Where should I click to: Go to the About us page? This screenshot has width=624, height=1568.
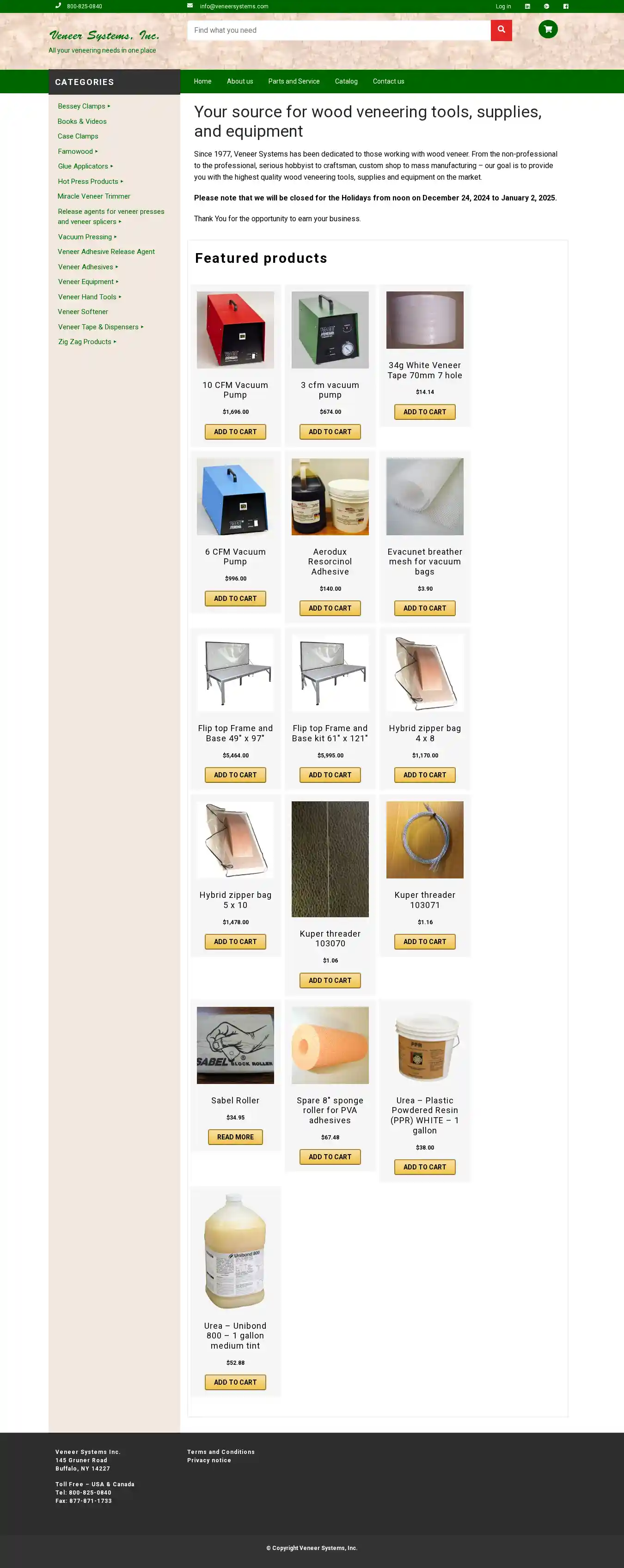pos(239,82)
